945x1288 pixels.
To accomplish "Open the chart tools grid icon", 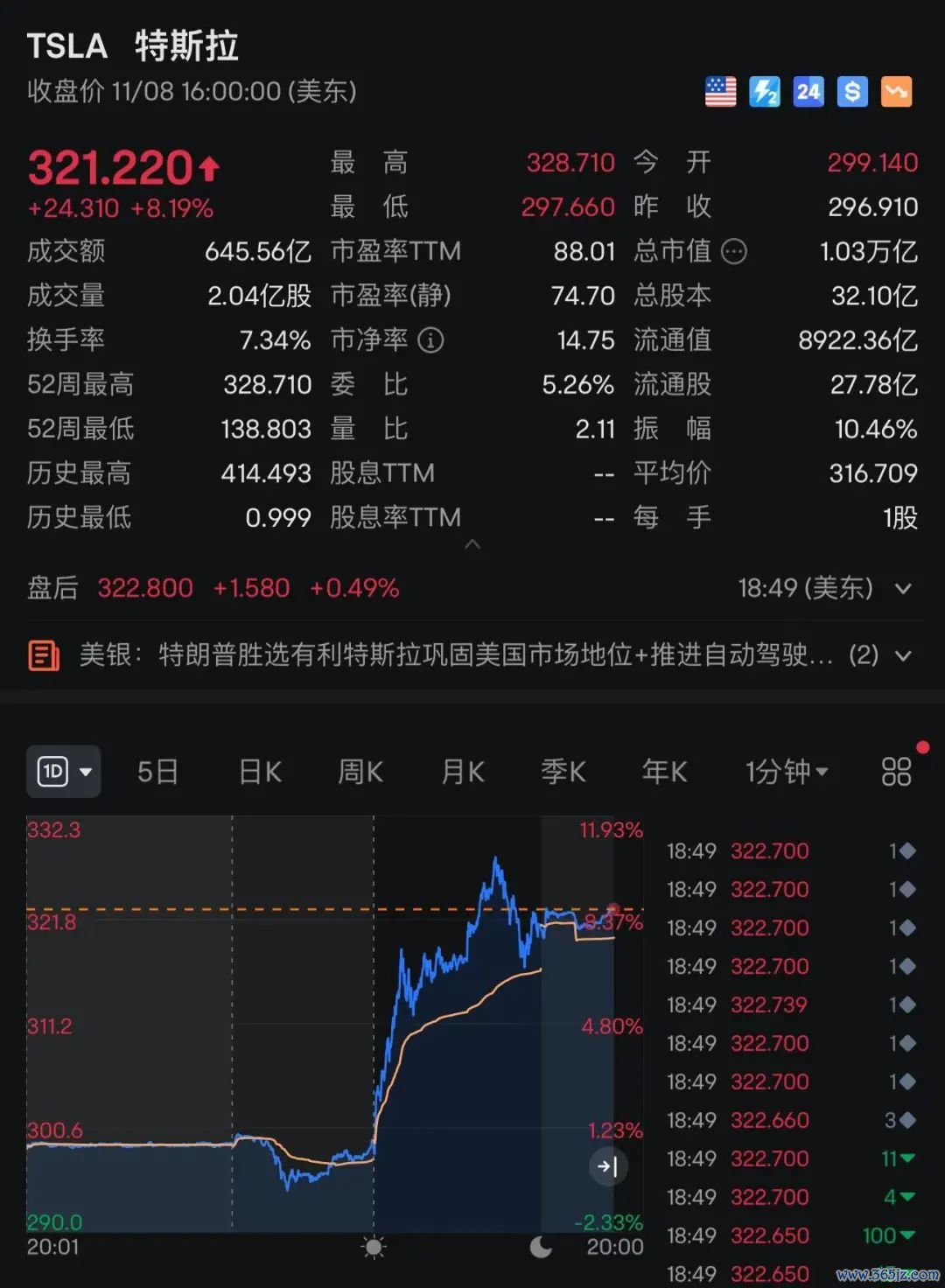I will click(x=897, y=772).
